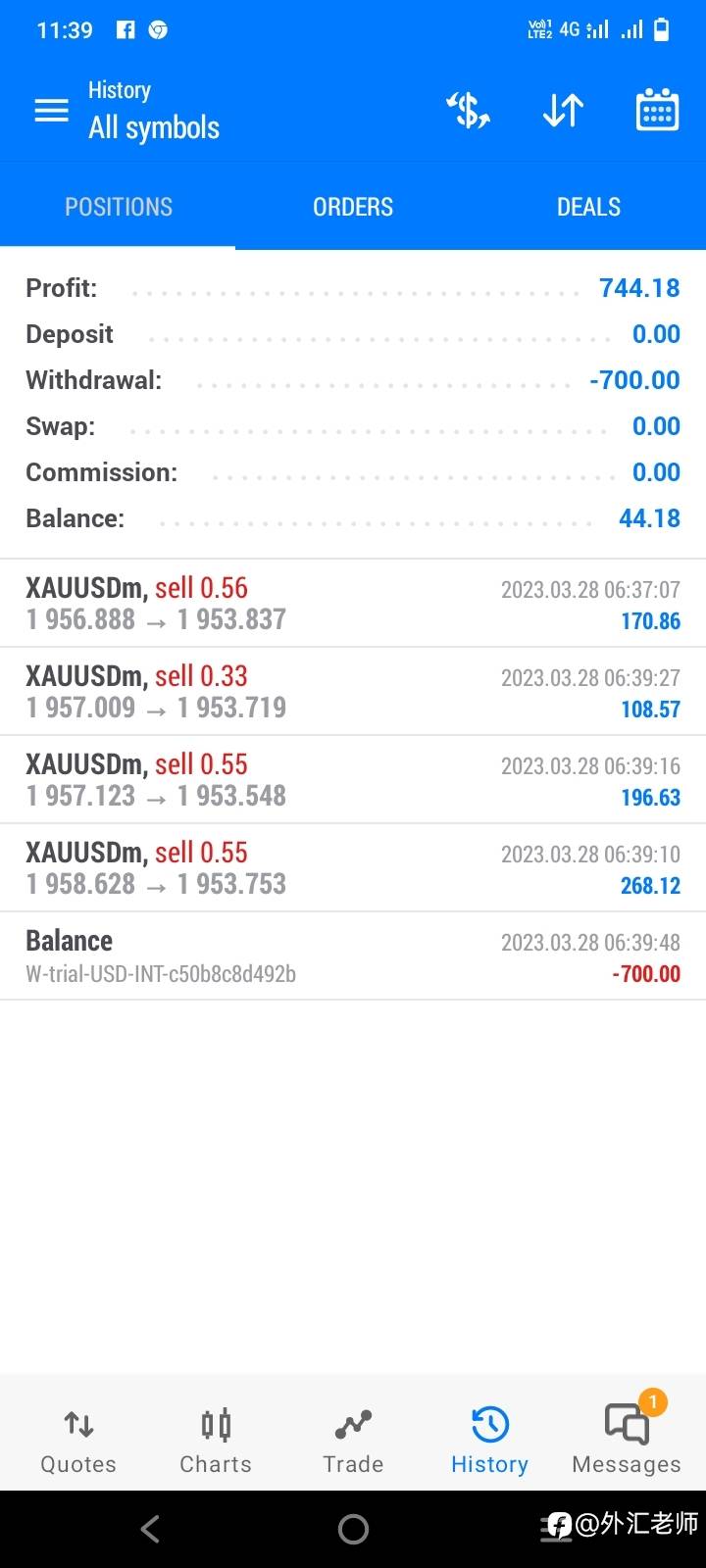Tap the dollar symbol filter icon
706x1568 pixels.
(469, 111)
